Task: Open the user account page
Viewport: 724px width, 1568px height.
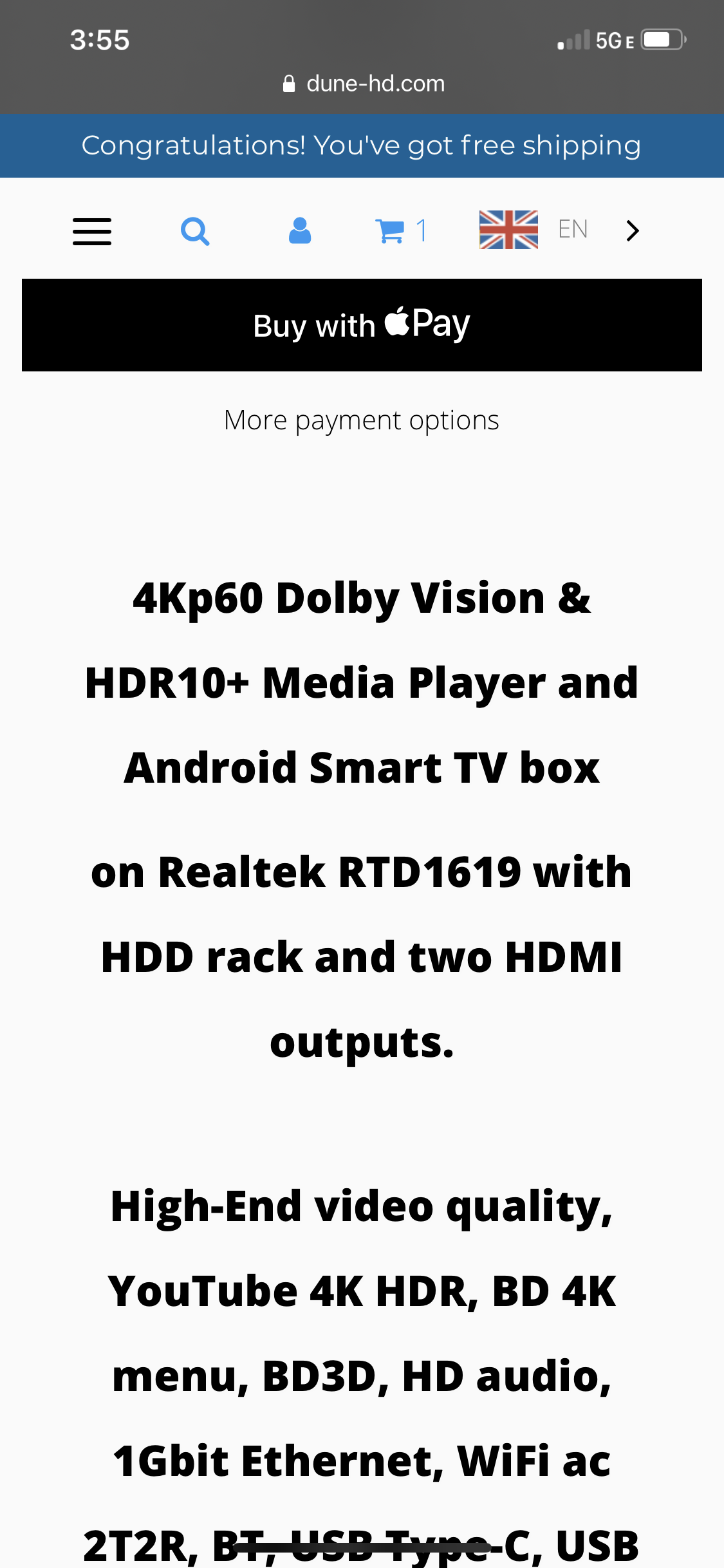Action: click(300, 230)
